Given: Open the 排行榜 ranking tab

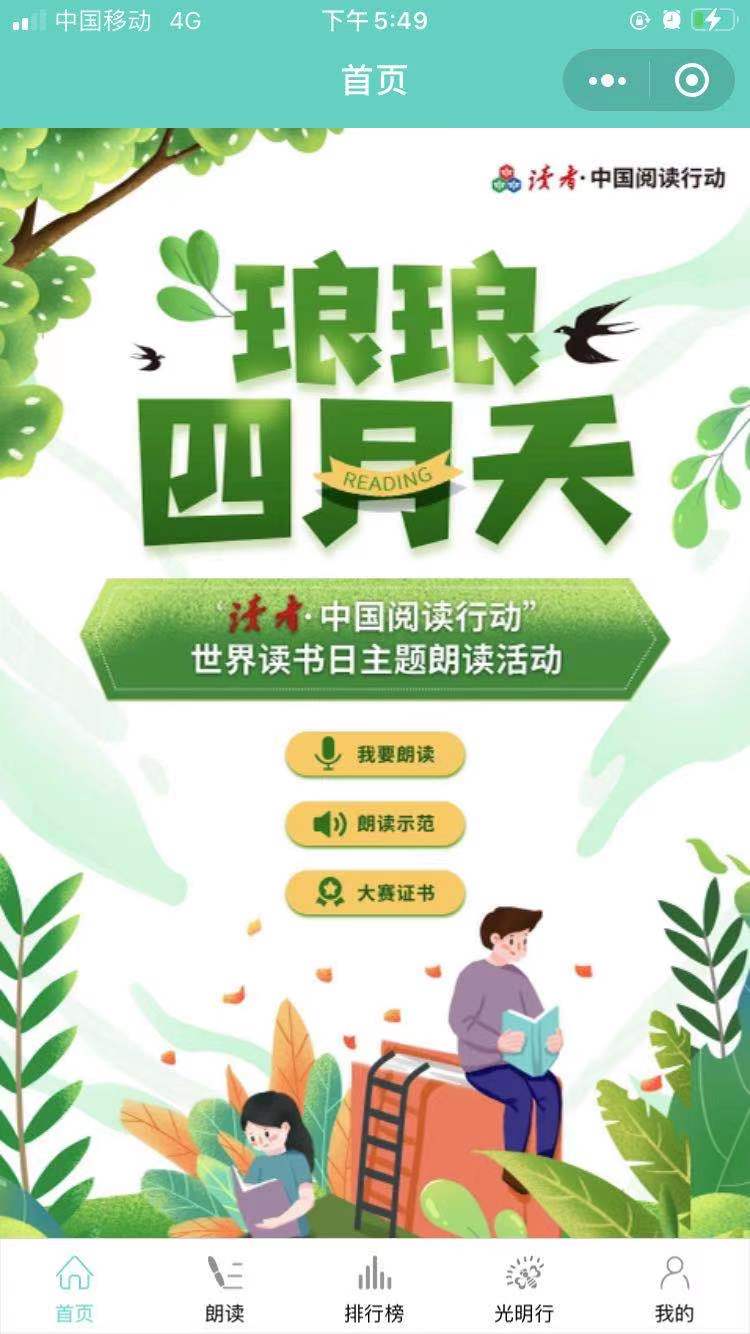Looking at the screenshot, I should (x=375, y=1288).
